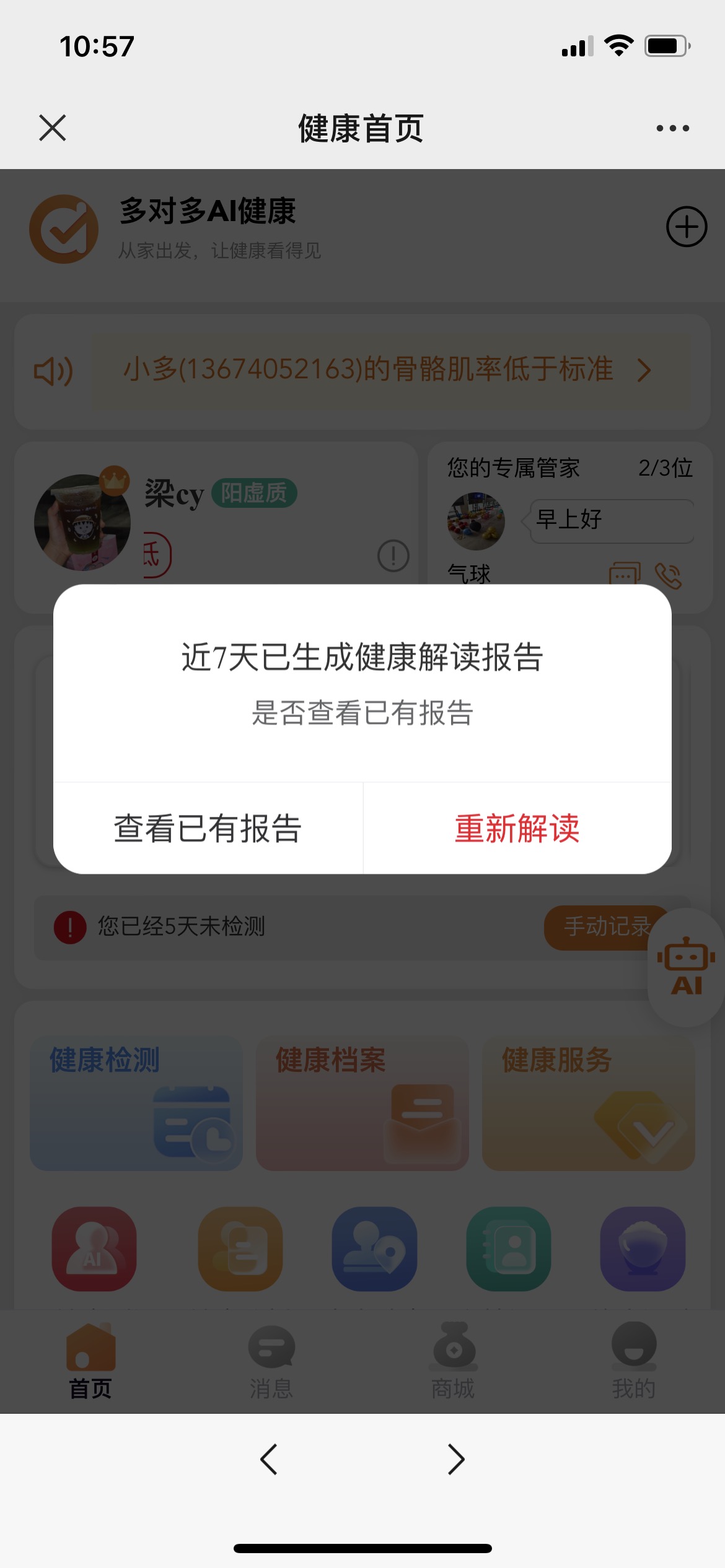
Task: Choose 重新解读 to regenerate the report
Action: [517, 828]
